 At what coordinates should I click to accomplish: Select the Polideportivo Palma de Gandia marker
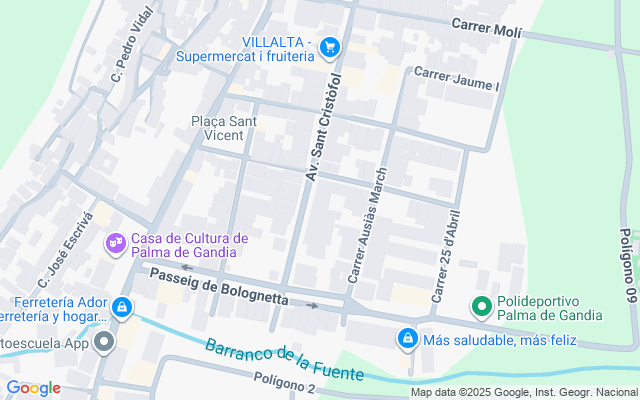481,307
